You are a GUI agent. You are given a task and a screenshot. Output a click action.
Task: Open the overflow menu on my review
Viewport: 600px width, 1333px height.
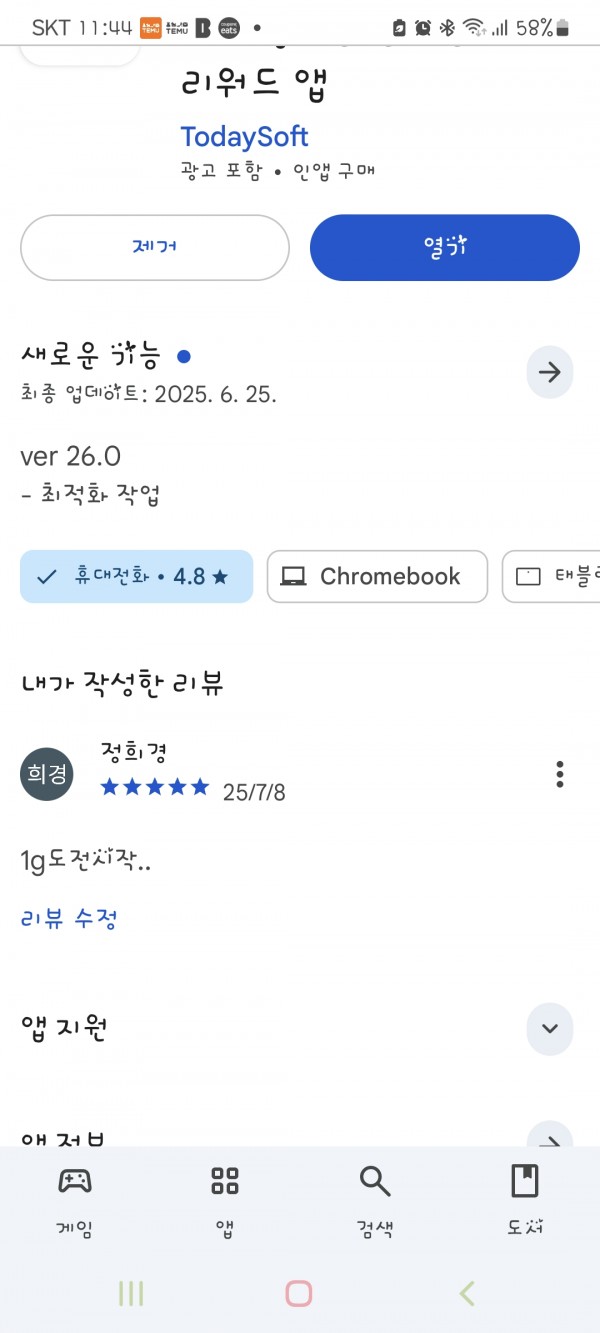560,774
